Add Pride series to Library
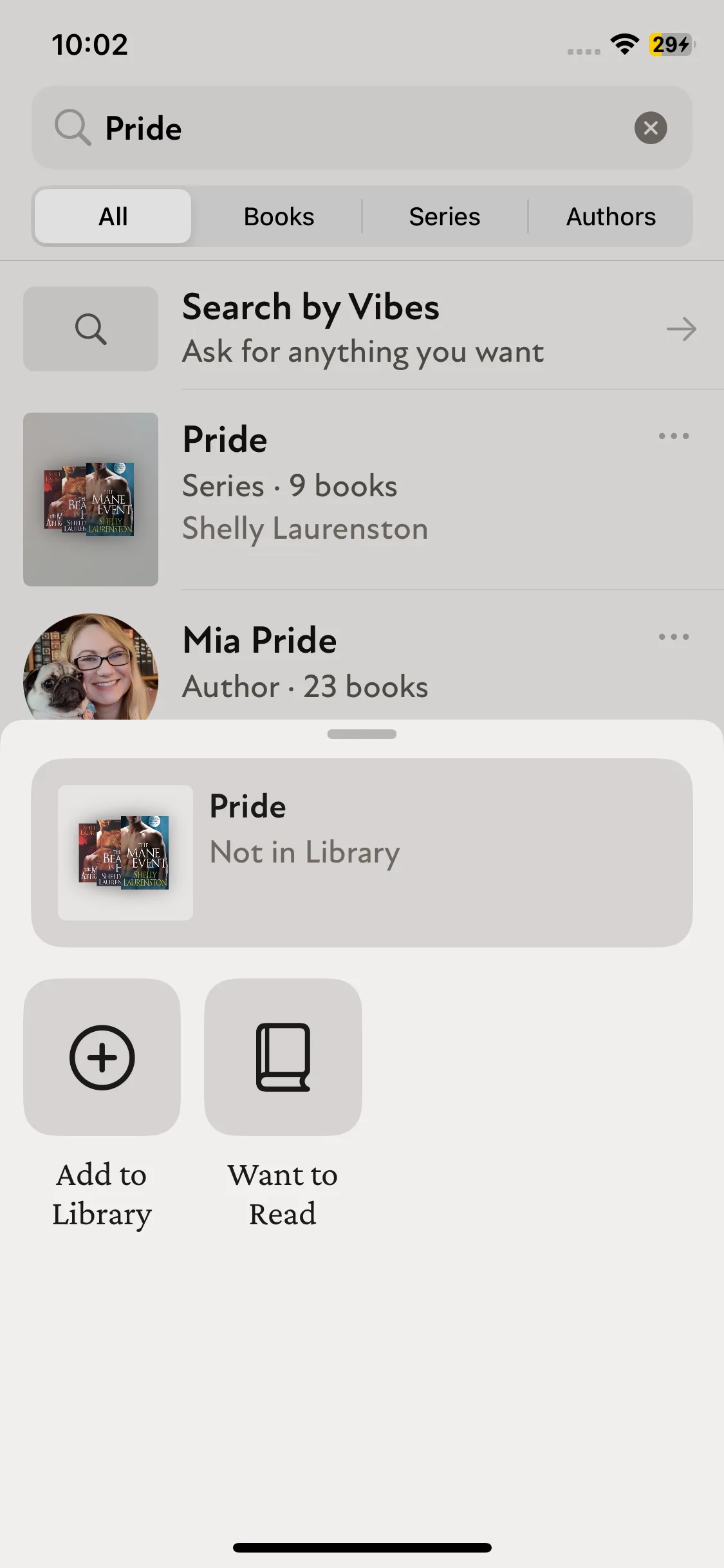724x1568 pixels. pyautogui.click(x=102, y=1058)
